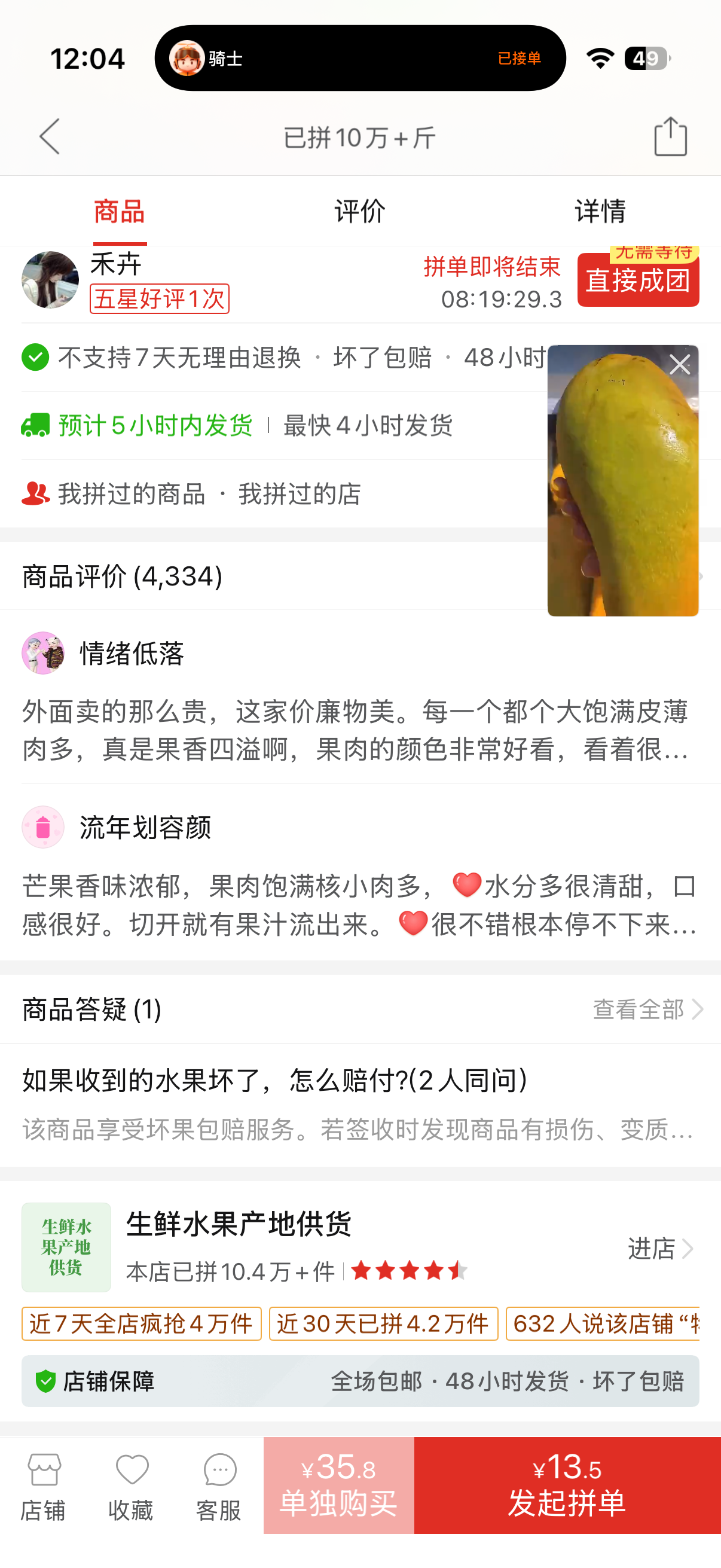This screenshot has width=721, height=1568.
Task: Go back to the previous page
Action: pyautogui.click(x=50, y=136)
